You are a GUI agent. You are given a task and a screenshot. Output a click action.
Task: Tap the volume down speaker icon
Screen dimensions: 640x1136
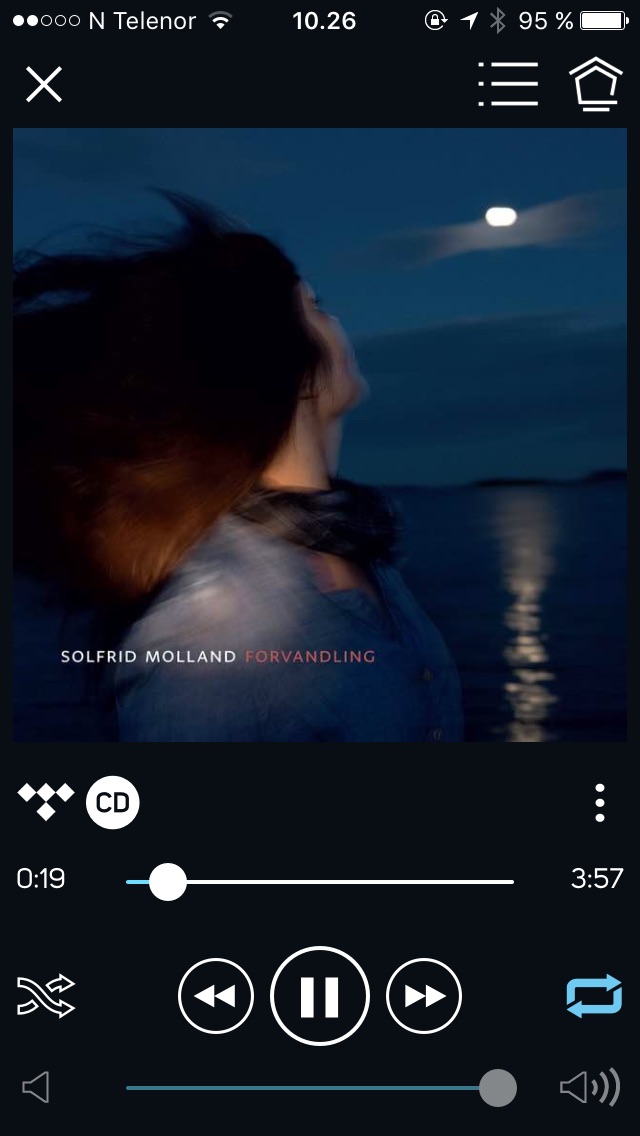point(36,1088)
